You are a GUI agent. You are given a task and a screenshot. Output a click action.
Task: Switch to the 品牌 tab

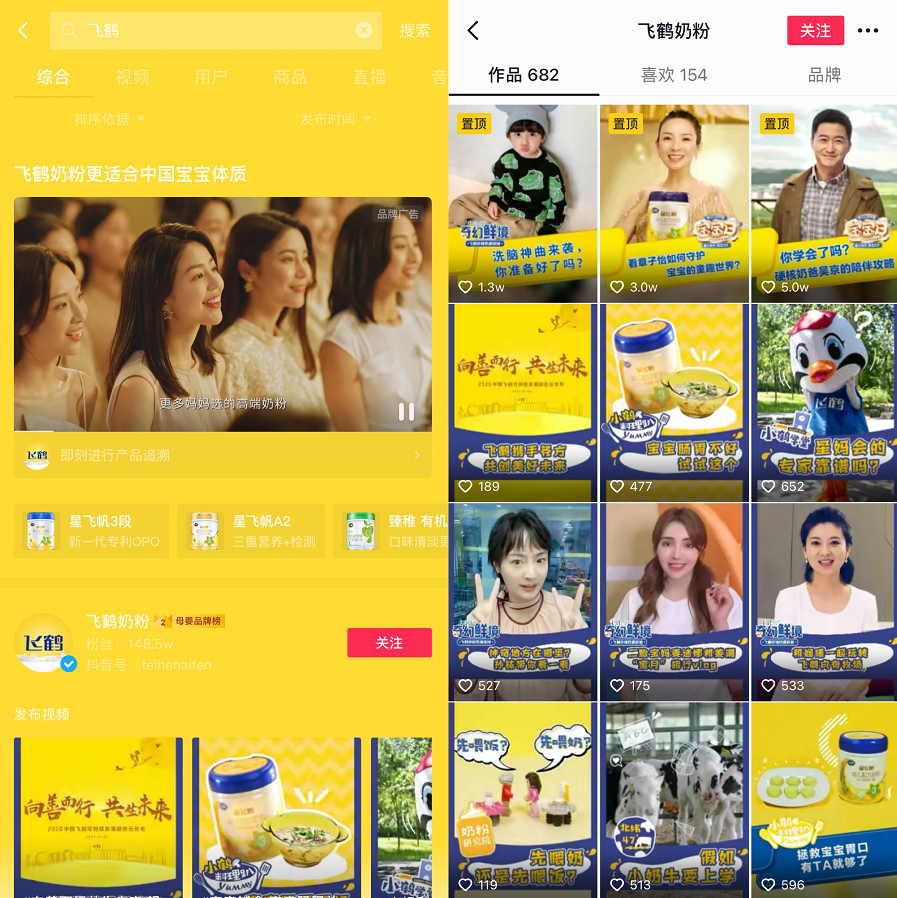pos(824,75)
